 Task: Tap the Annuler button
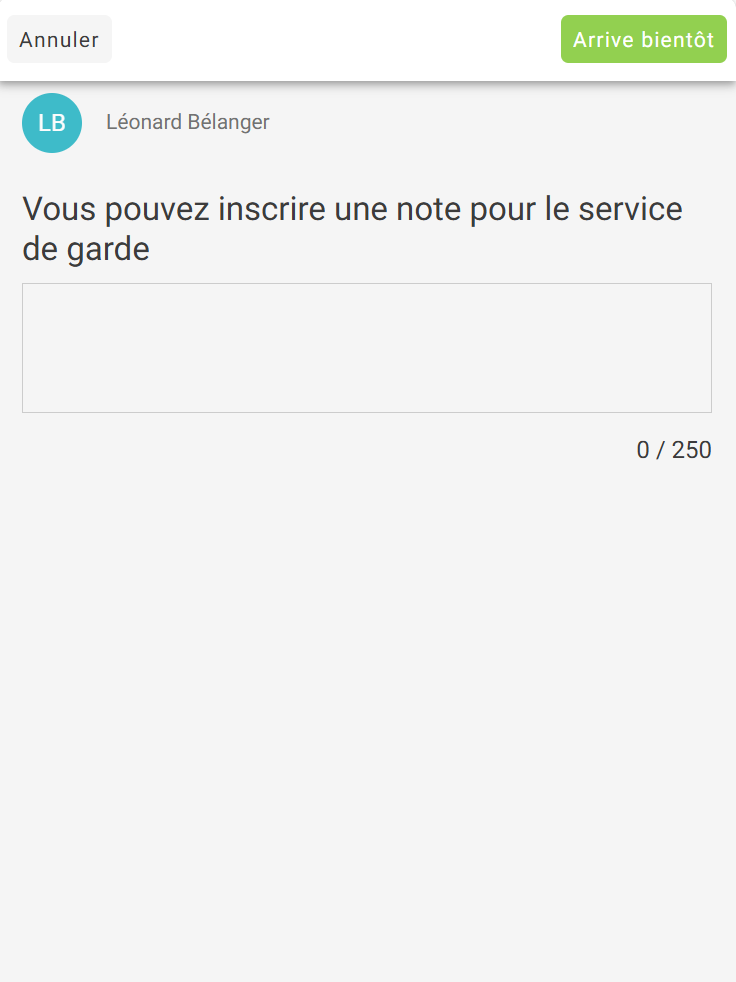pos(59,40)
